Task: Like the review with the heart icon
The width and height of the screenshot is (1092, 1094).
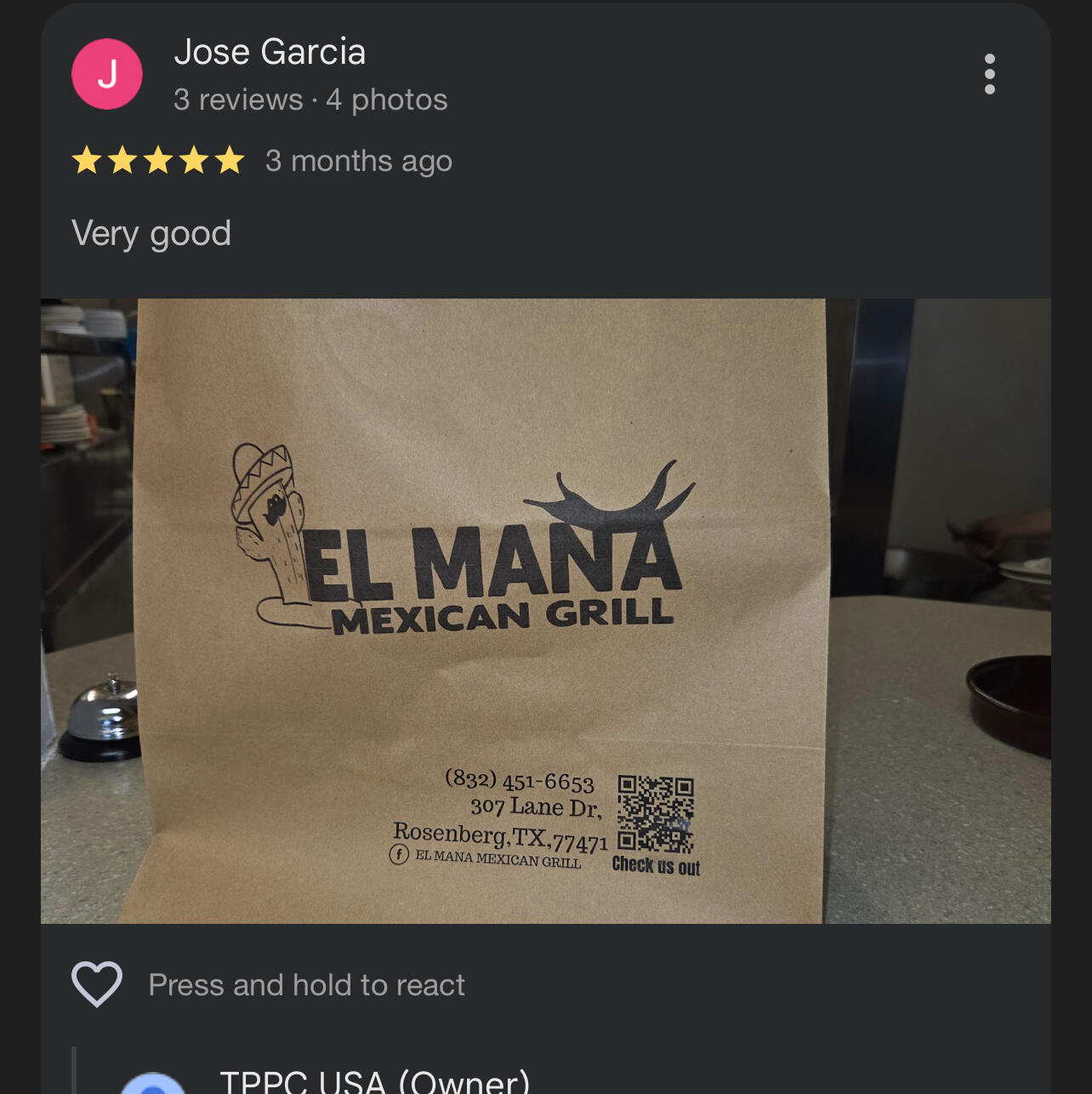Action: click(x=97, y=984)
